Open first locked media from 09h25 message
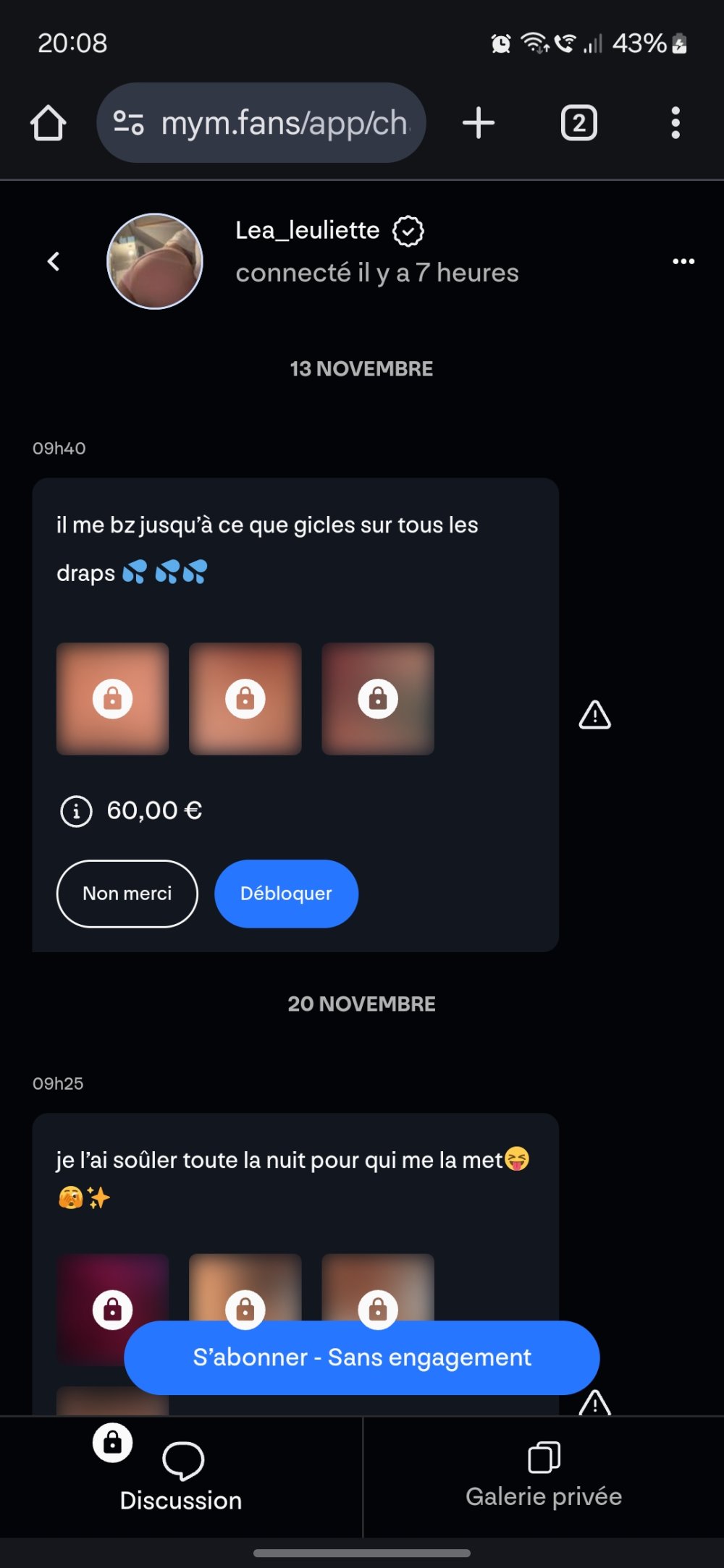This screenshot has width=724, height=1568. [x=113, y=1295]
